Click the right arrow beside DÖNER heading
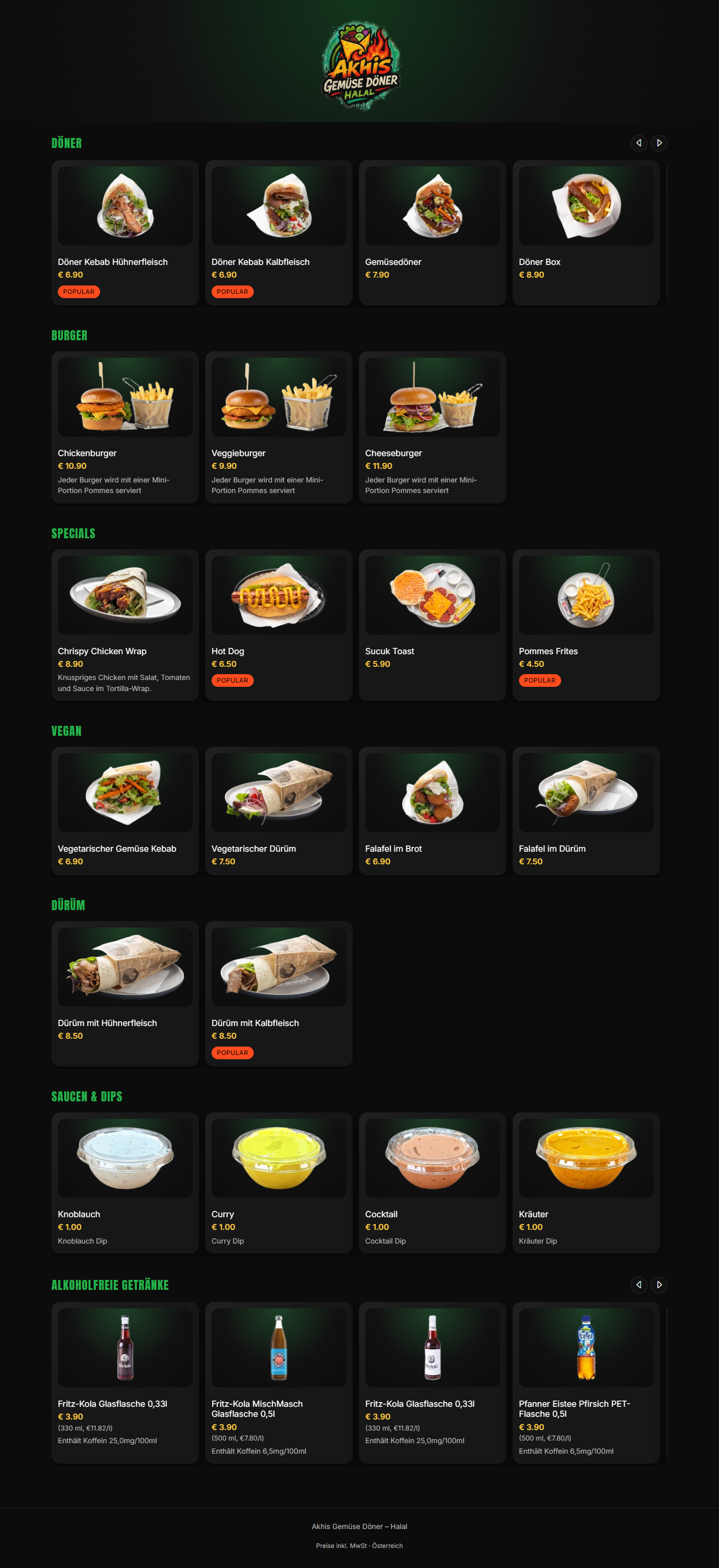 click(660, 143)
